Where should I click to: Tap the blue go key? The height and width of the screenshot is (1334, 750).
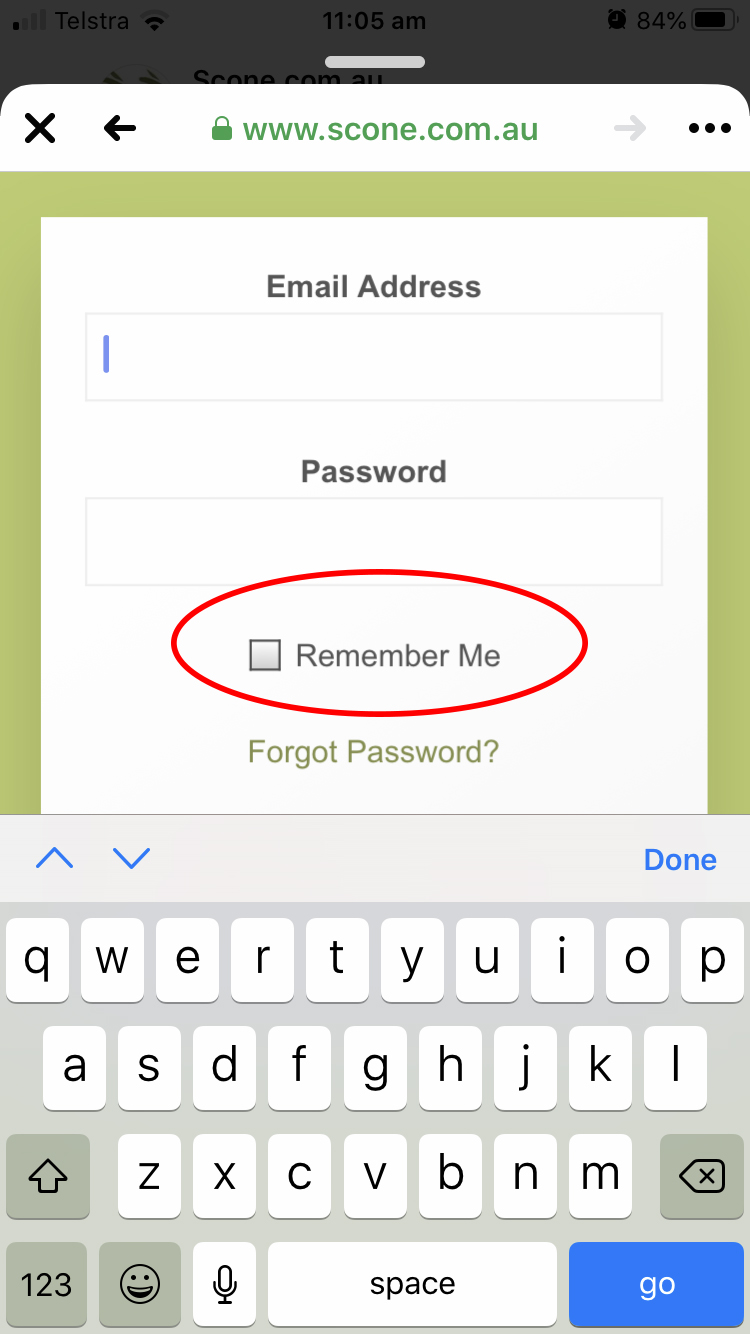point(657,1284)
